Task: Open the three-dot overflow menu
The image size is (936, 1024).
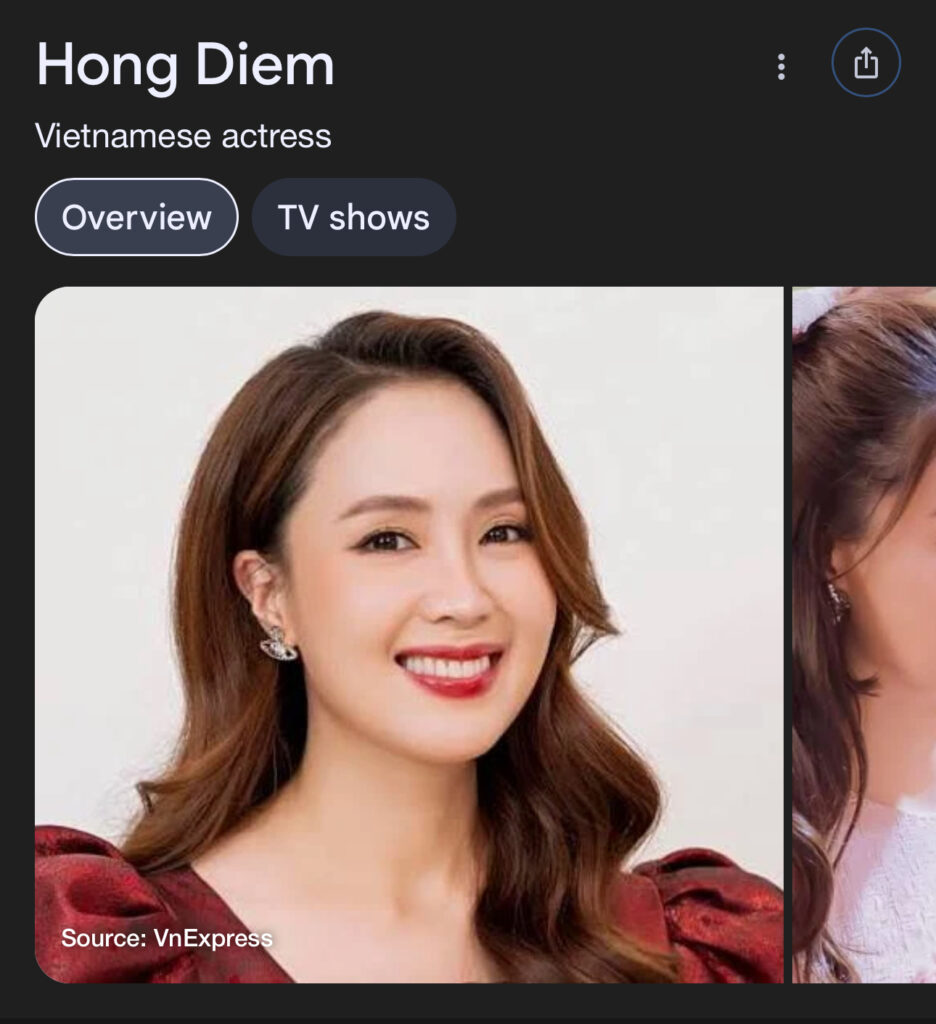Action: coord(781,67)
